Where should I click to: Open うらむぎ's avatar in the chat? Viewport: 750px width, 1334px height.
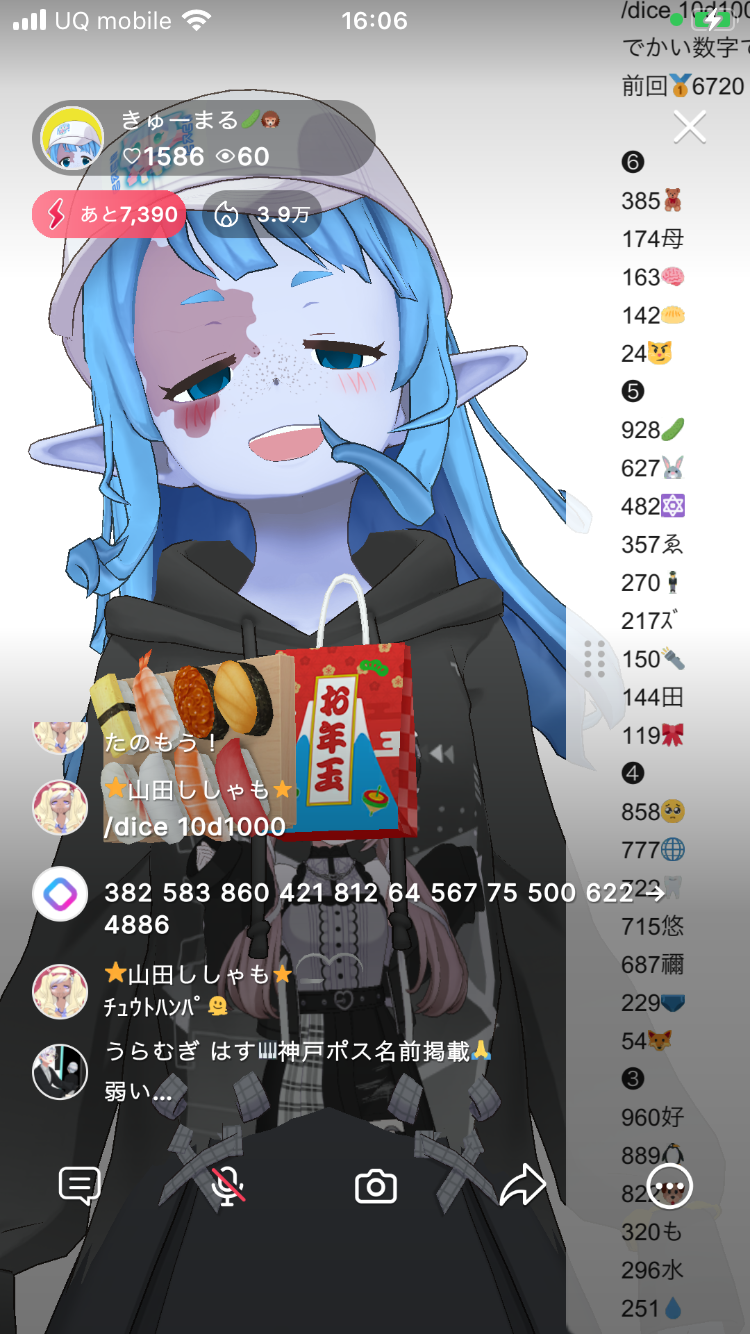pos(60,1071)
